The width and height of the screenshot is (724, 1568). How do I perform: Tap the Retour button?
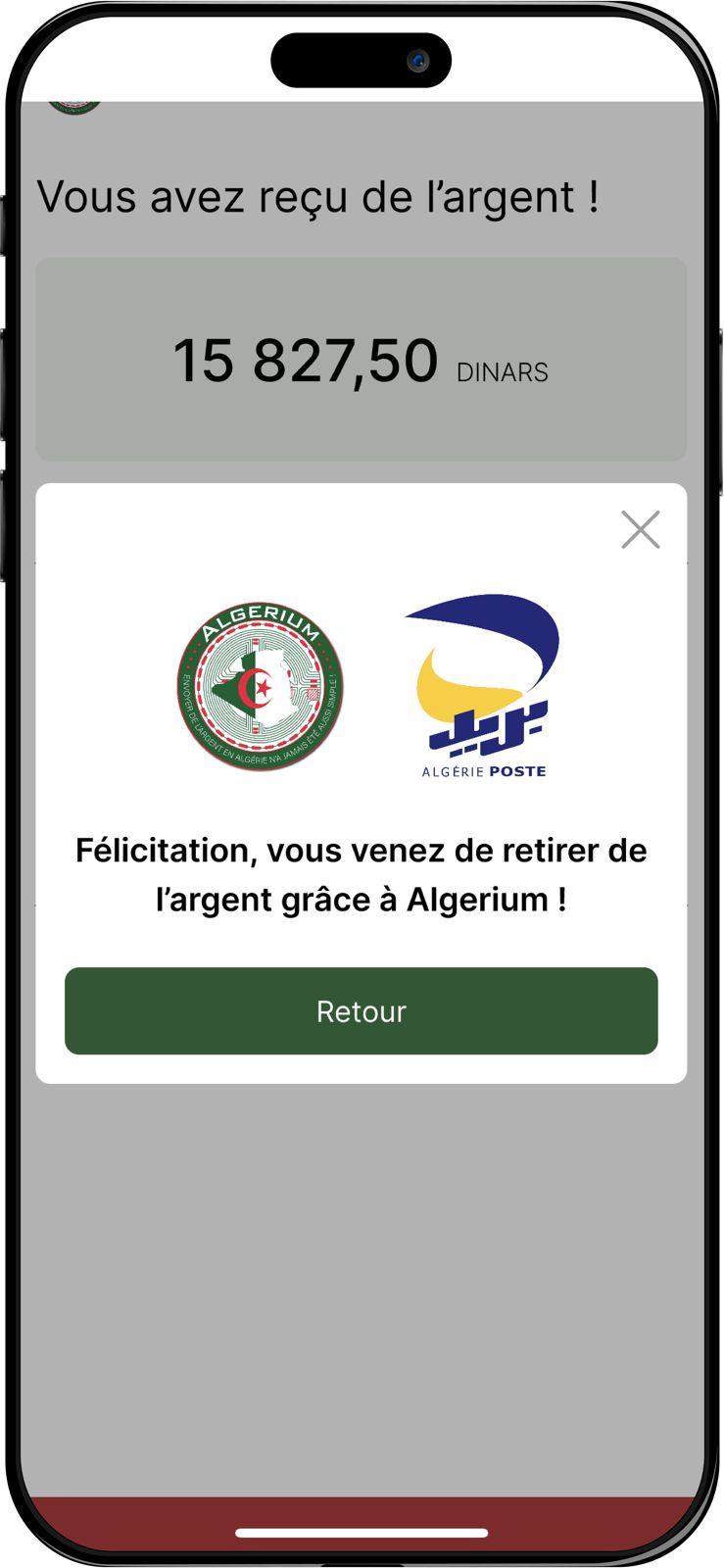pos(361,1010)
